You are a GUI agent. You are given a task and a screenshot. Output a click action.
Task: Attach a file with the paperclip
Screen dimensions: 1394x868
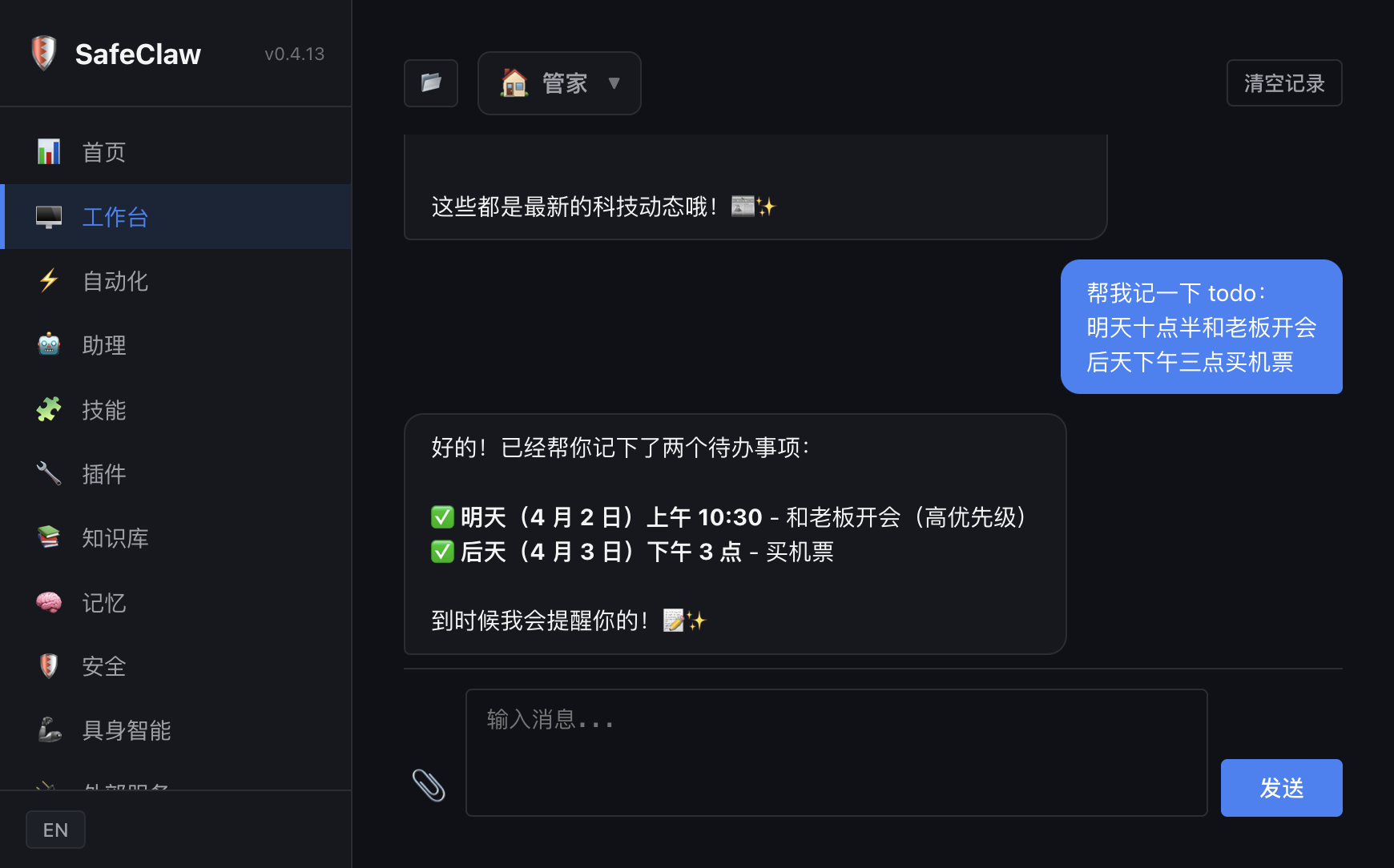(x=429, y=786)
